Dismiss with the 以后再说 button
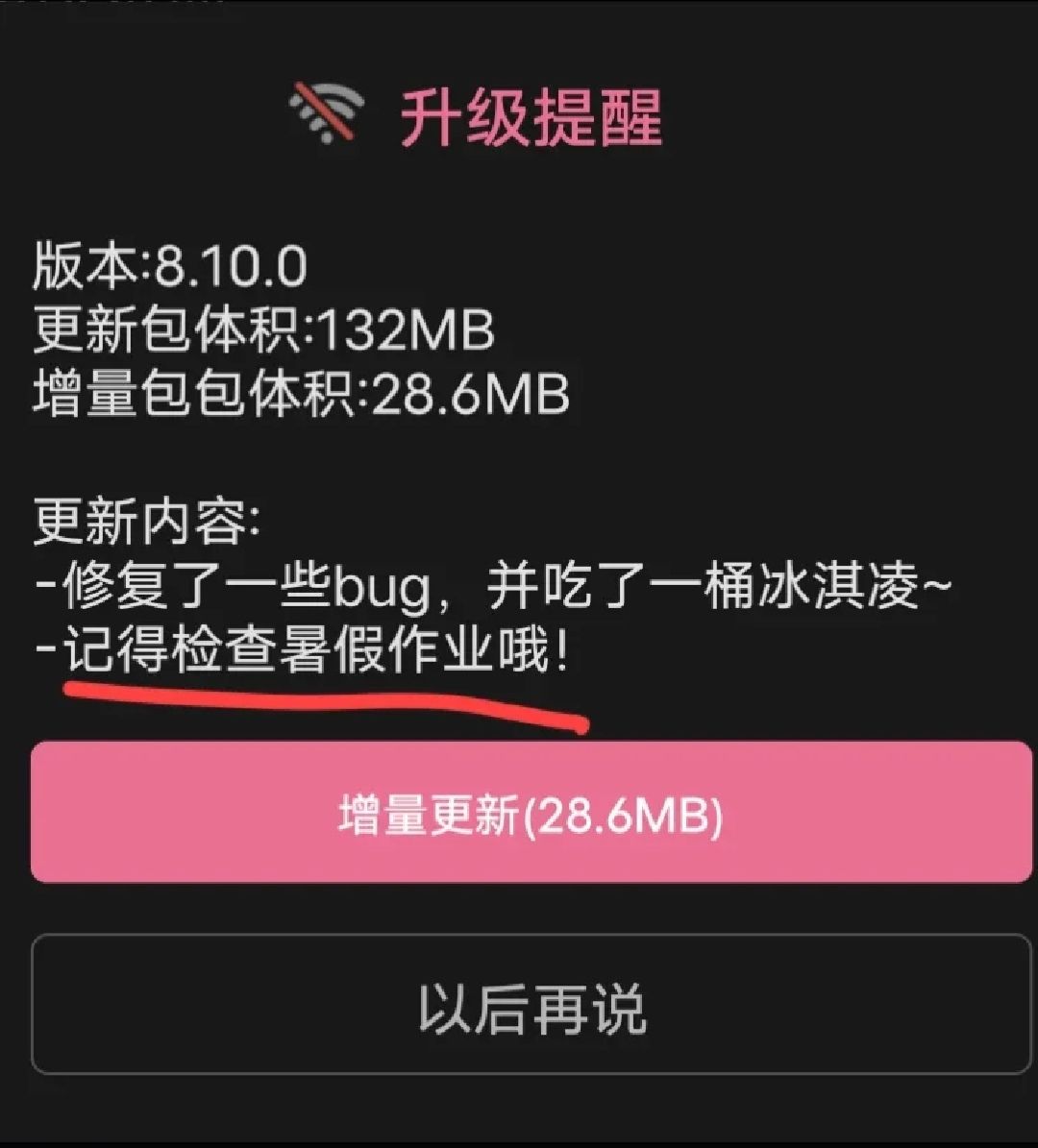The width and height of the screenshot is (1038, 1148). [531, 1005]
